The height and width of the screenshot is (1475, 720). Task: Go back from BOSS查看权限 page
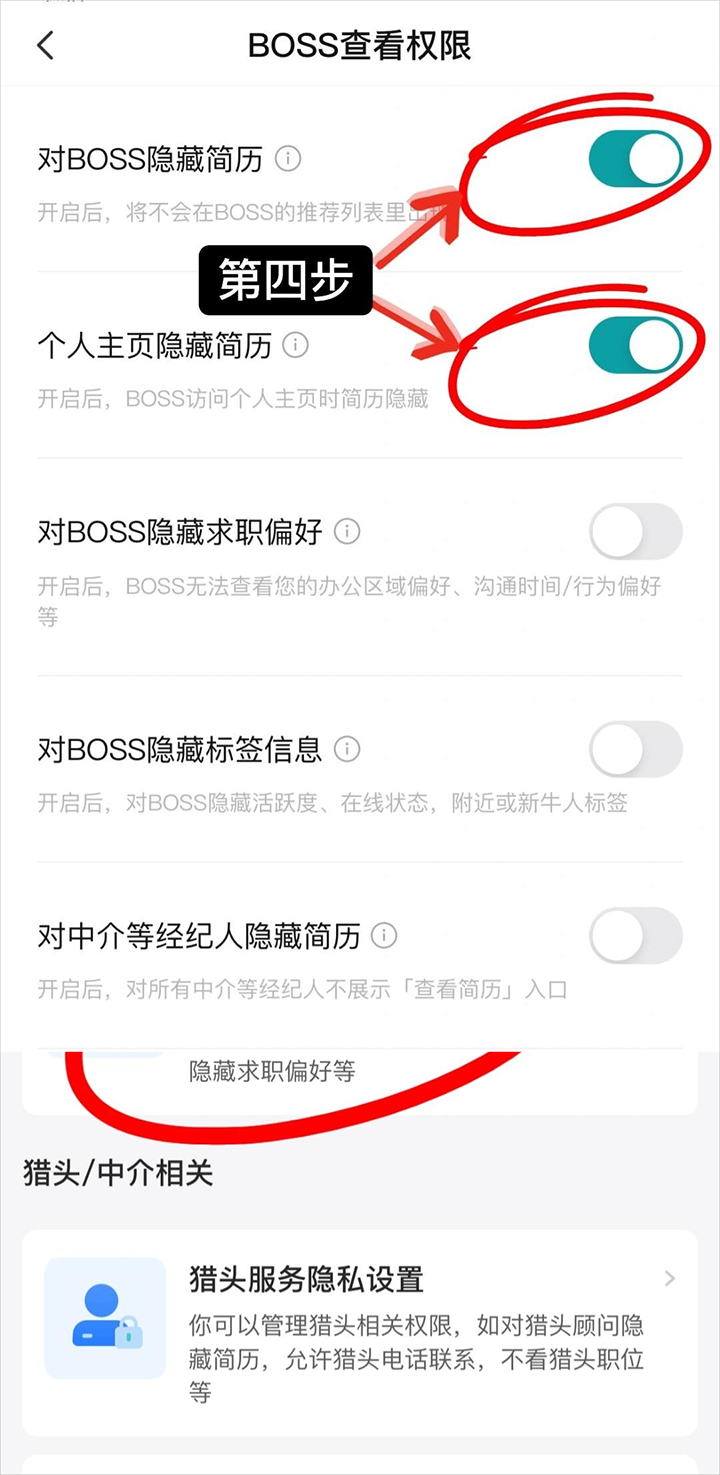pos(46,46)
